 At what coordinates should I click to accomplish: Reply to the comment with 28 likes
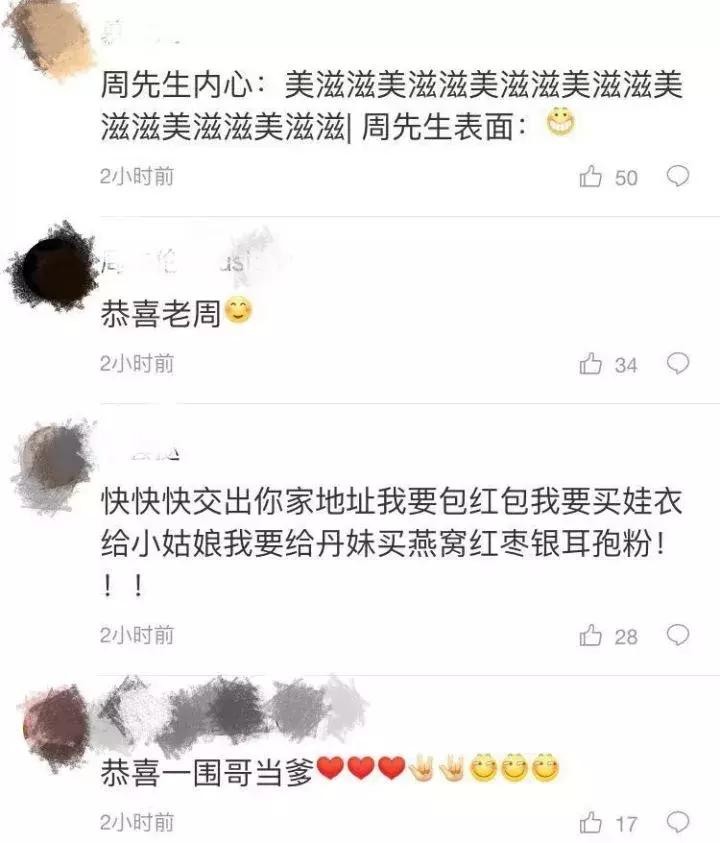pyautogui.click(x=678, y=635)
